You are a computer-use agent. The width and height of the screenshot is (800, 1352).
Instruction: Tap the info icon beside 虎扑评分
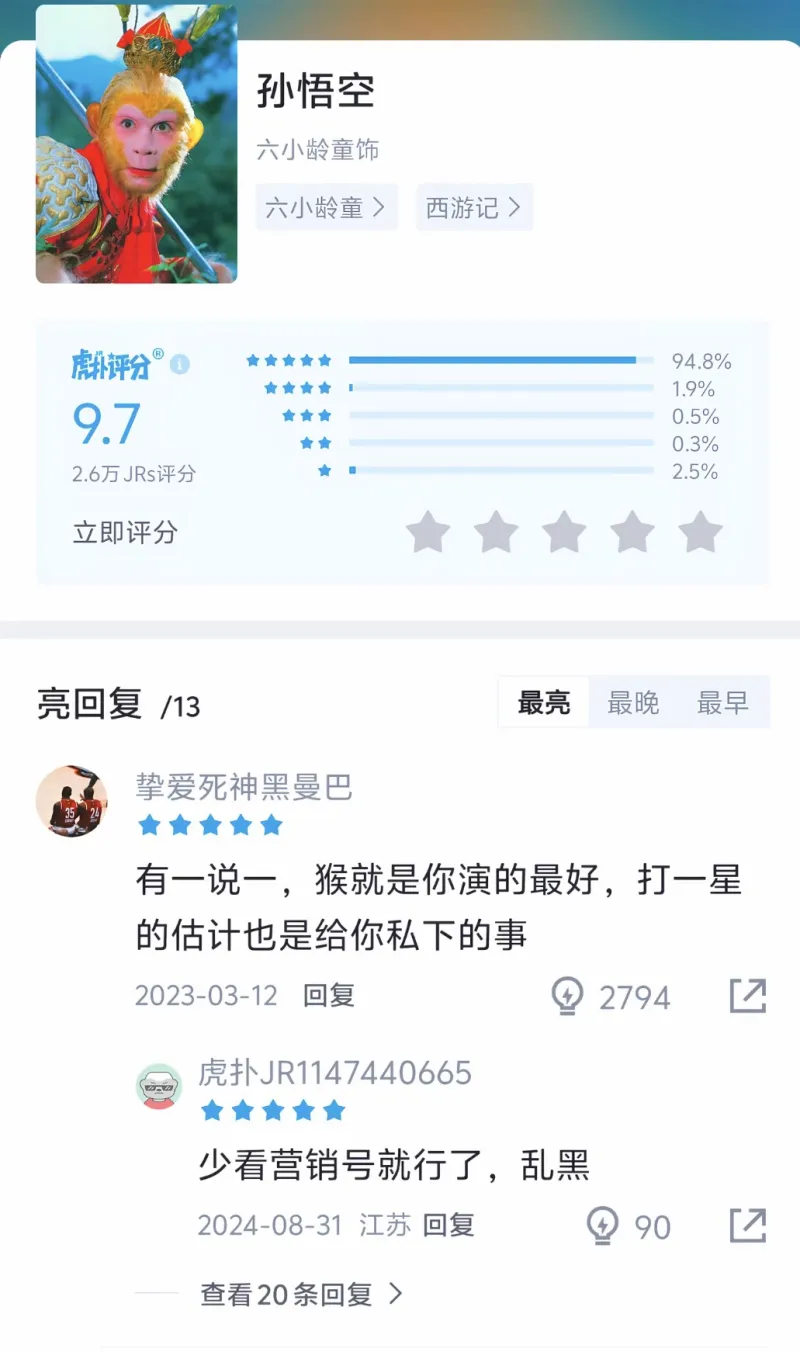click(180, 365)
